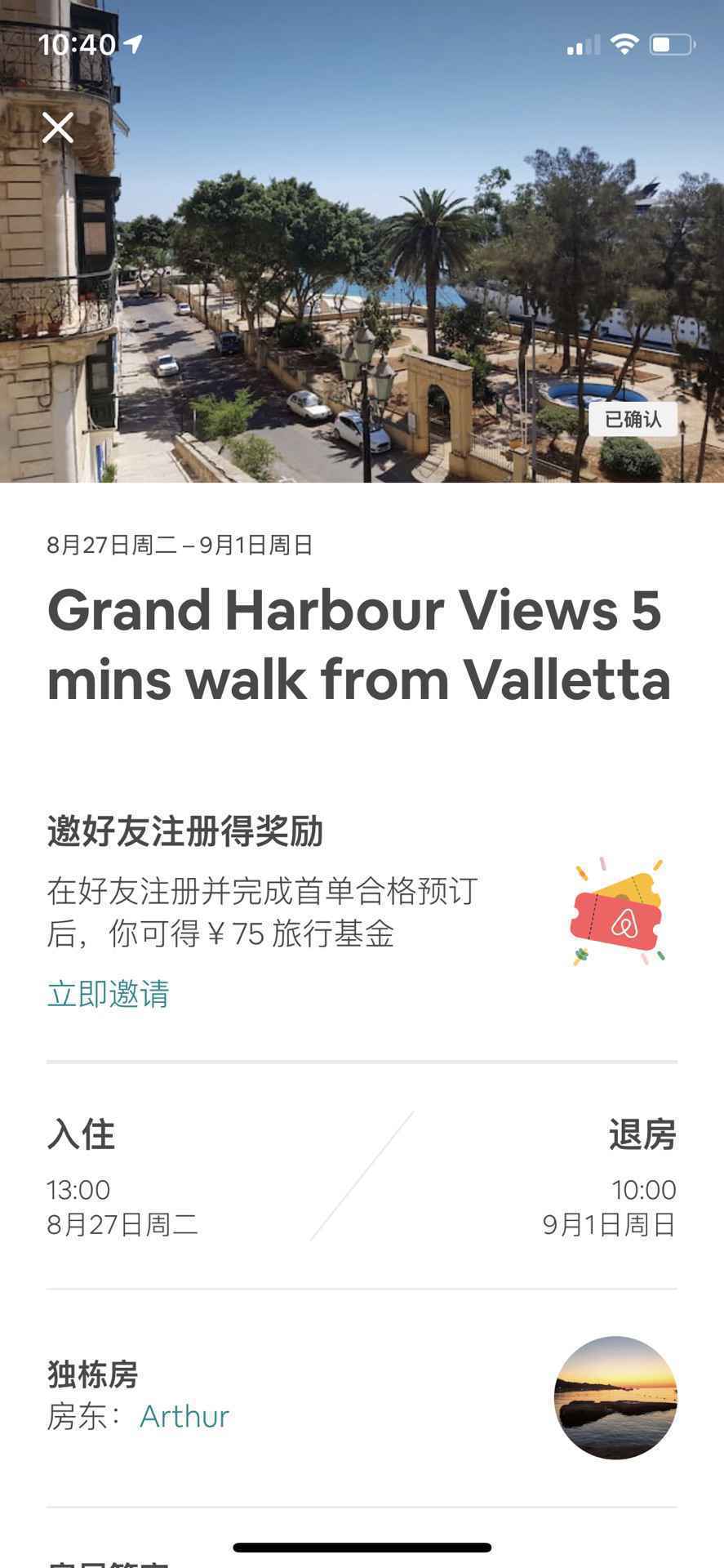Tap the Airbnb coupon referral illustration
Viewport: 724px width, 1568px height.
[x=616, y=912]
